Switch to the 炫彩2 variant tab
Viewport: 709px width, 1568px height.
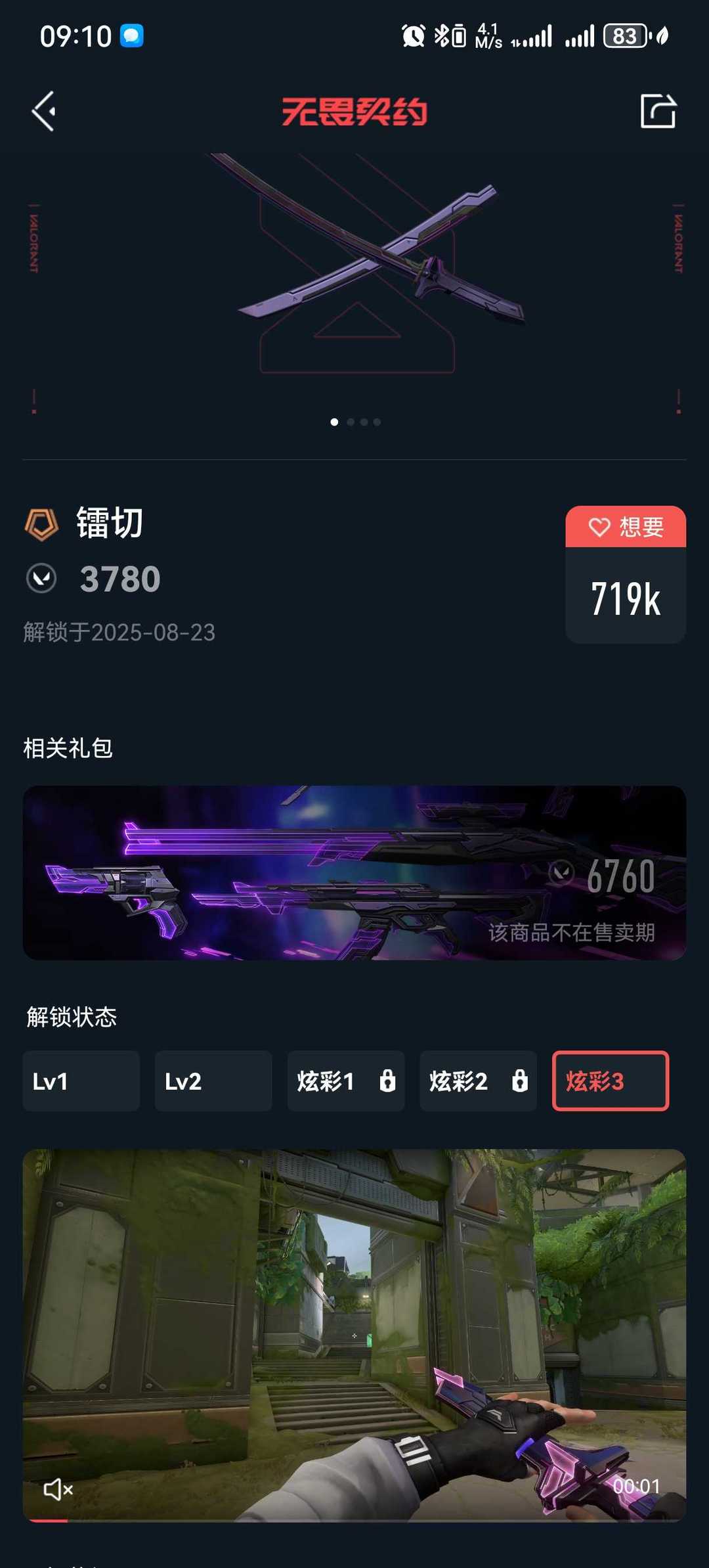coord(478,1081)
